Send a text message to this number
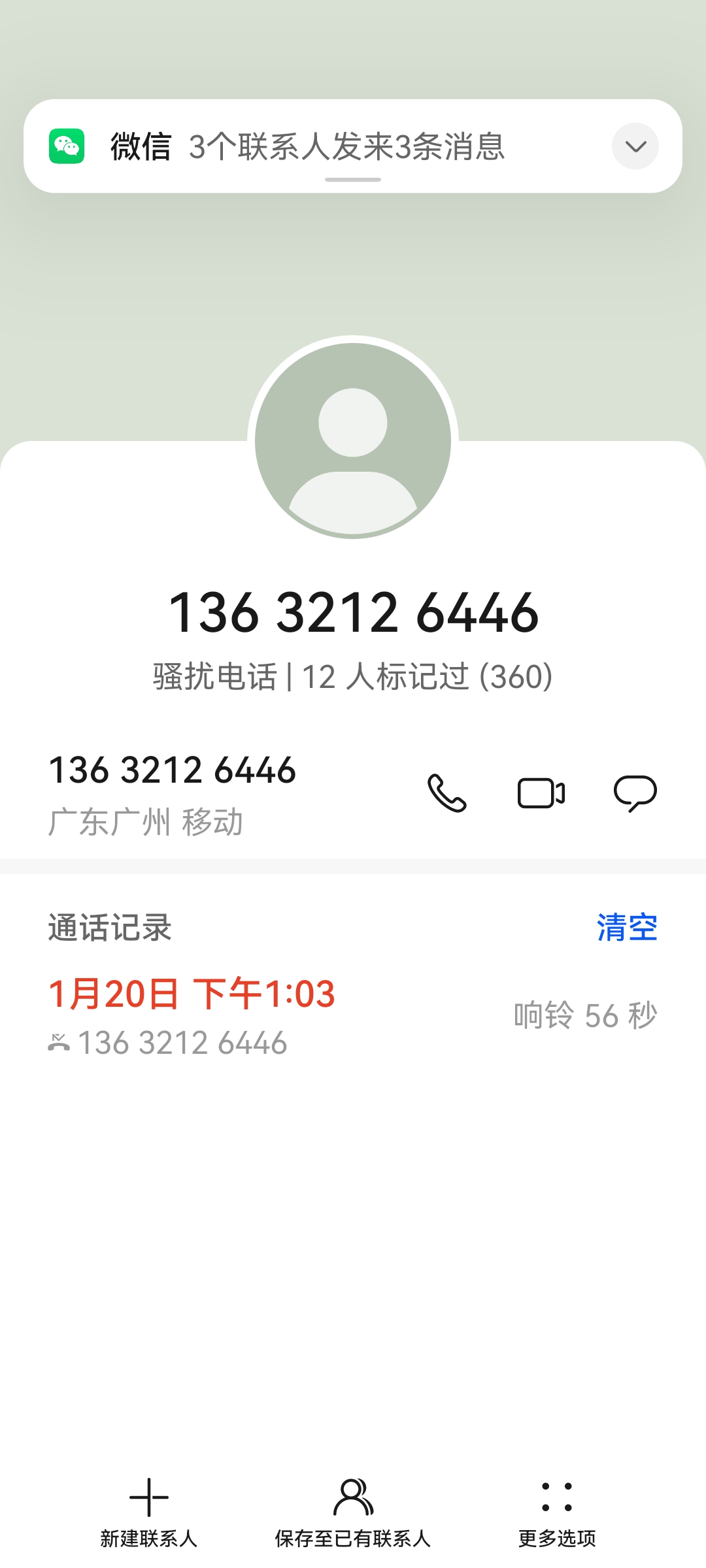Image resolution: width=706 pixels, height=1568 pixels. point(635,793)
